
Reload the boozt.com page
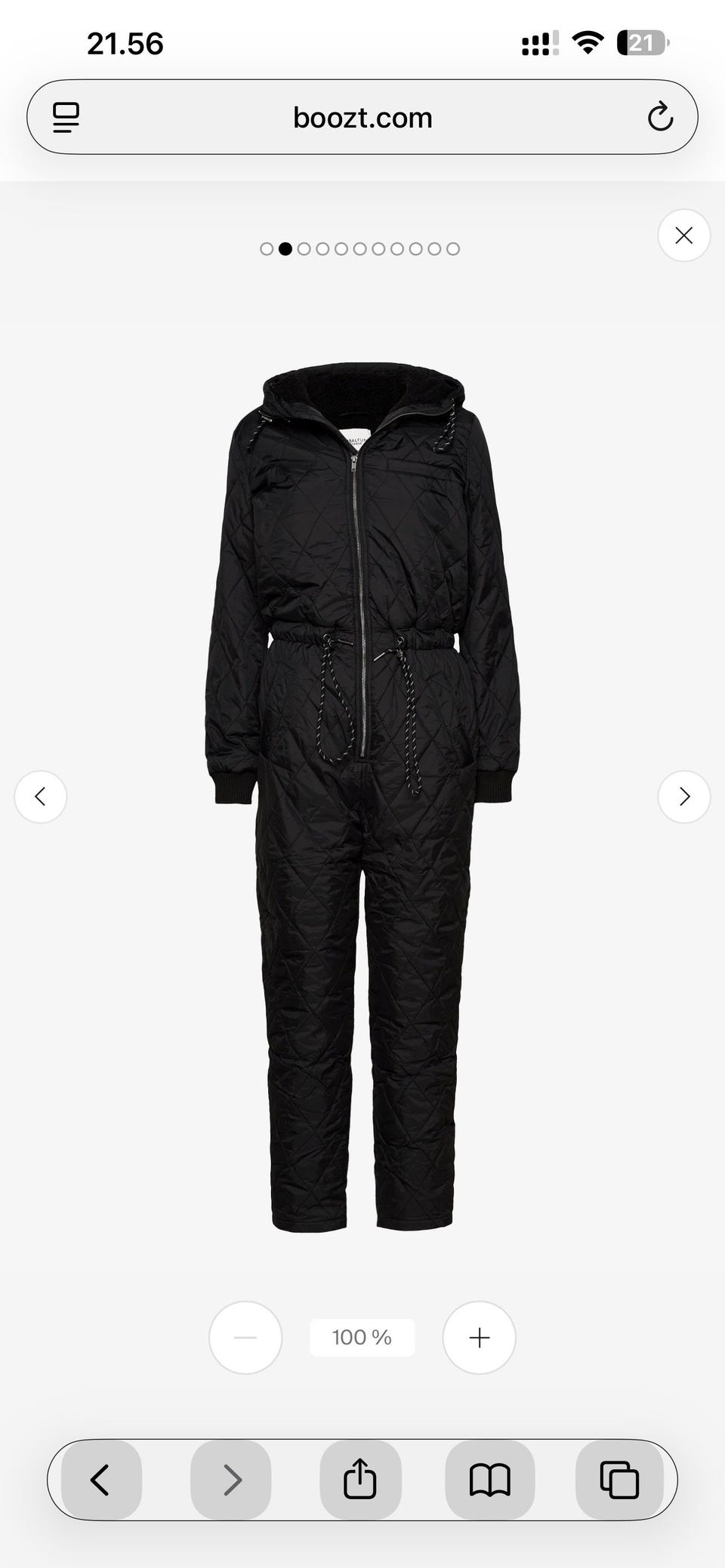coord(660,117)
